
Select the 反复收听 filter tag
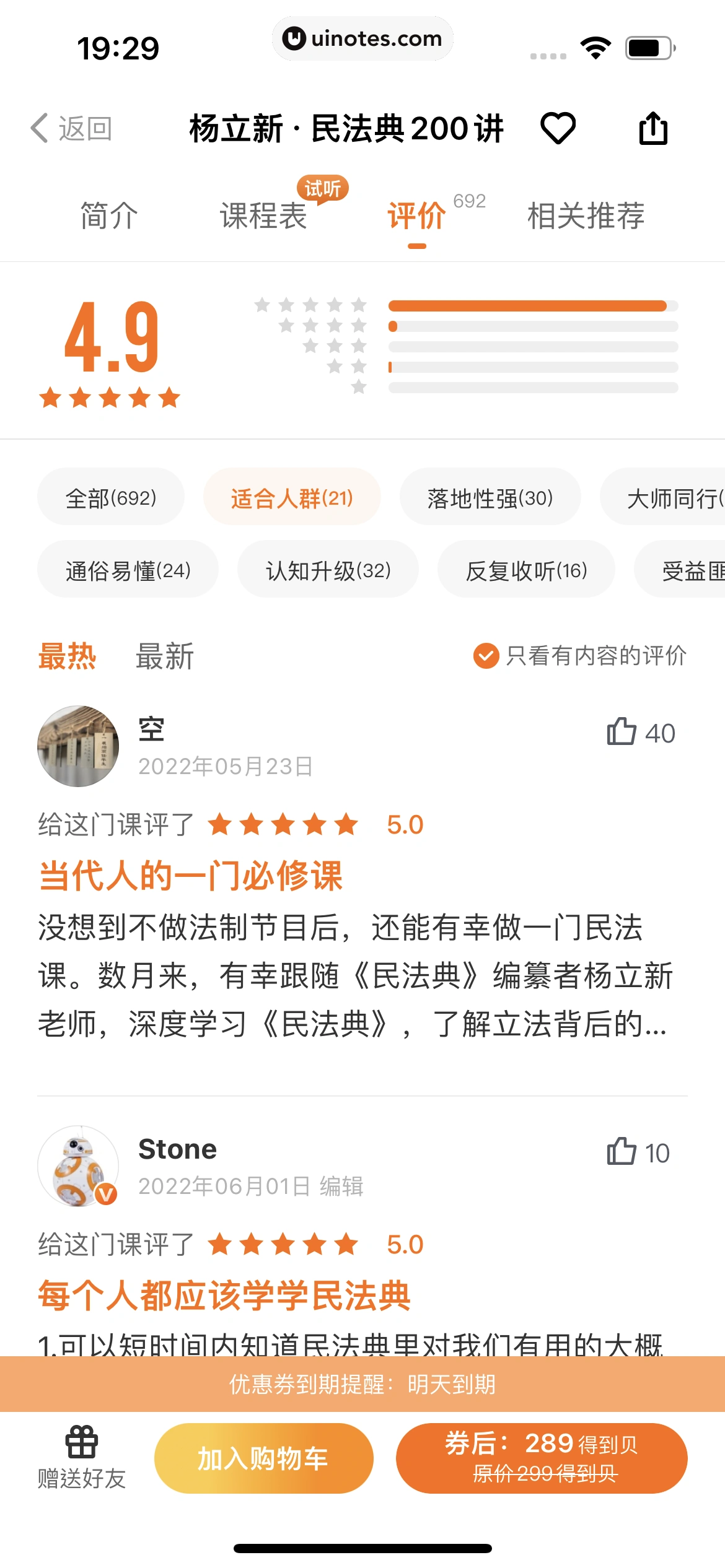[525, 570]
